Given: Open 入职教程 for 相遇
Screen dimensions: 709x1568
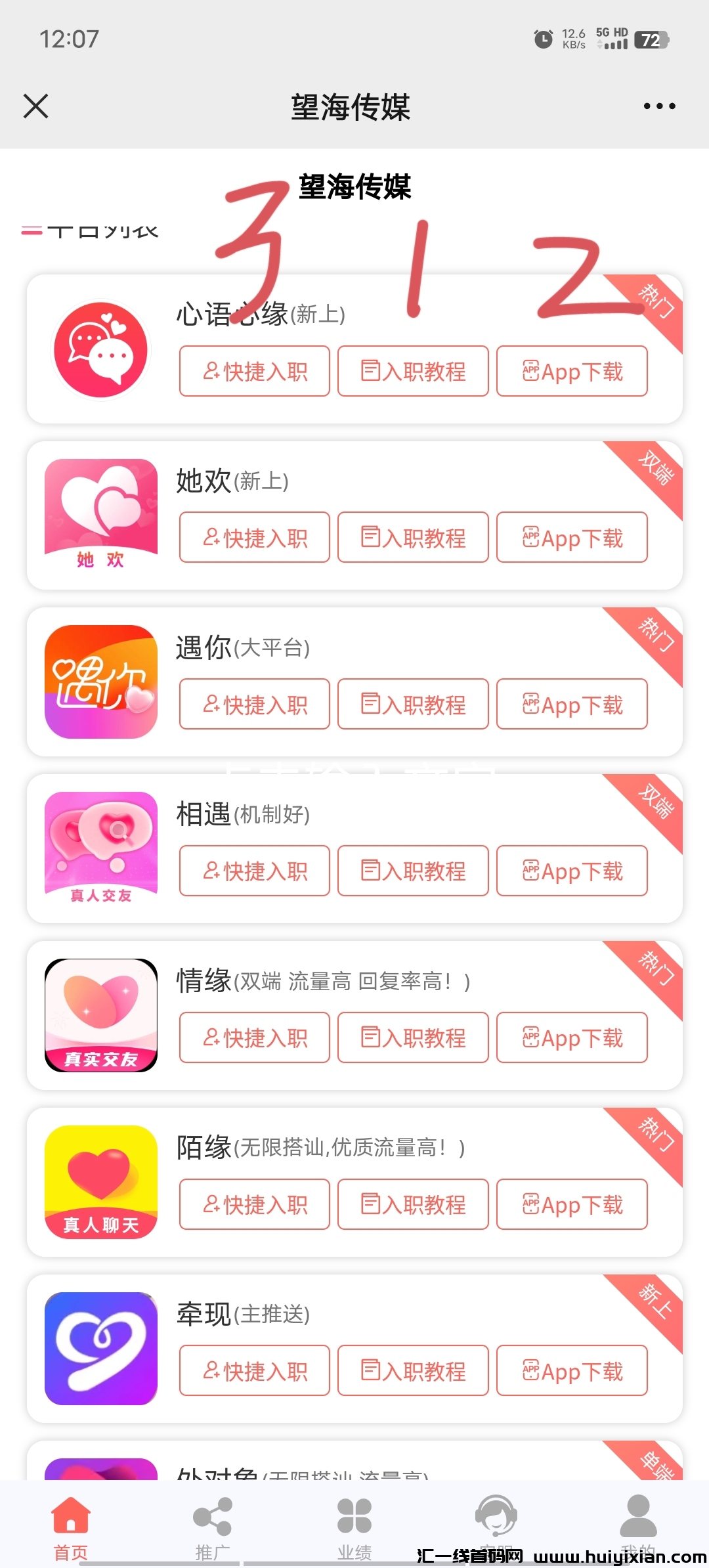Looking at the screenshot, I should point(413,871).
